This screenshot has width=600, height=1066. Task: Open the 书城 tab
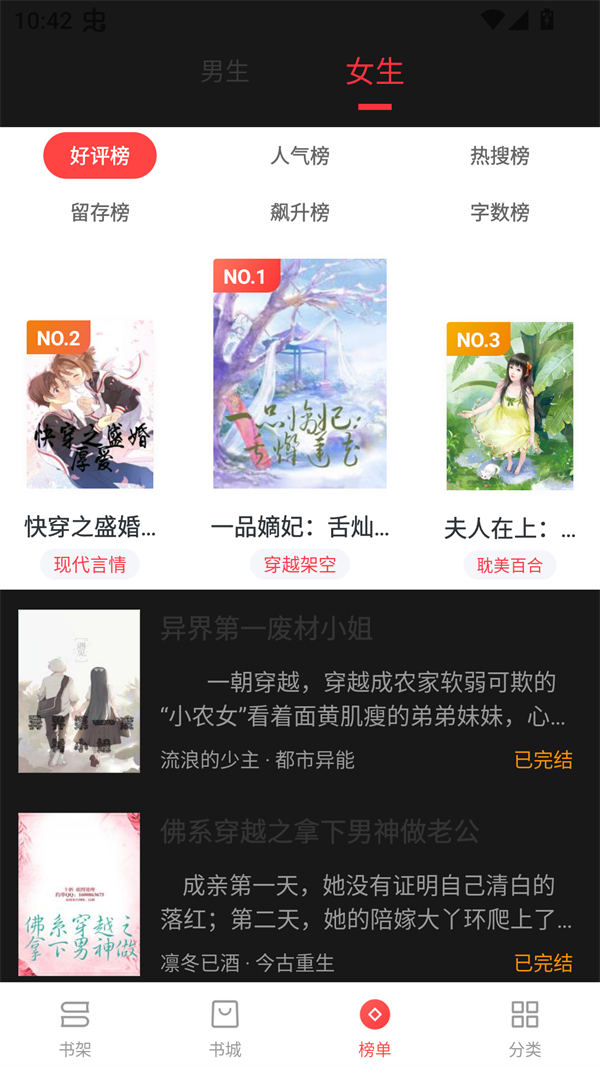tap(225, 1026)
